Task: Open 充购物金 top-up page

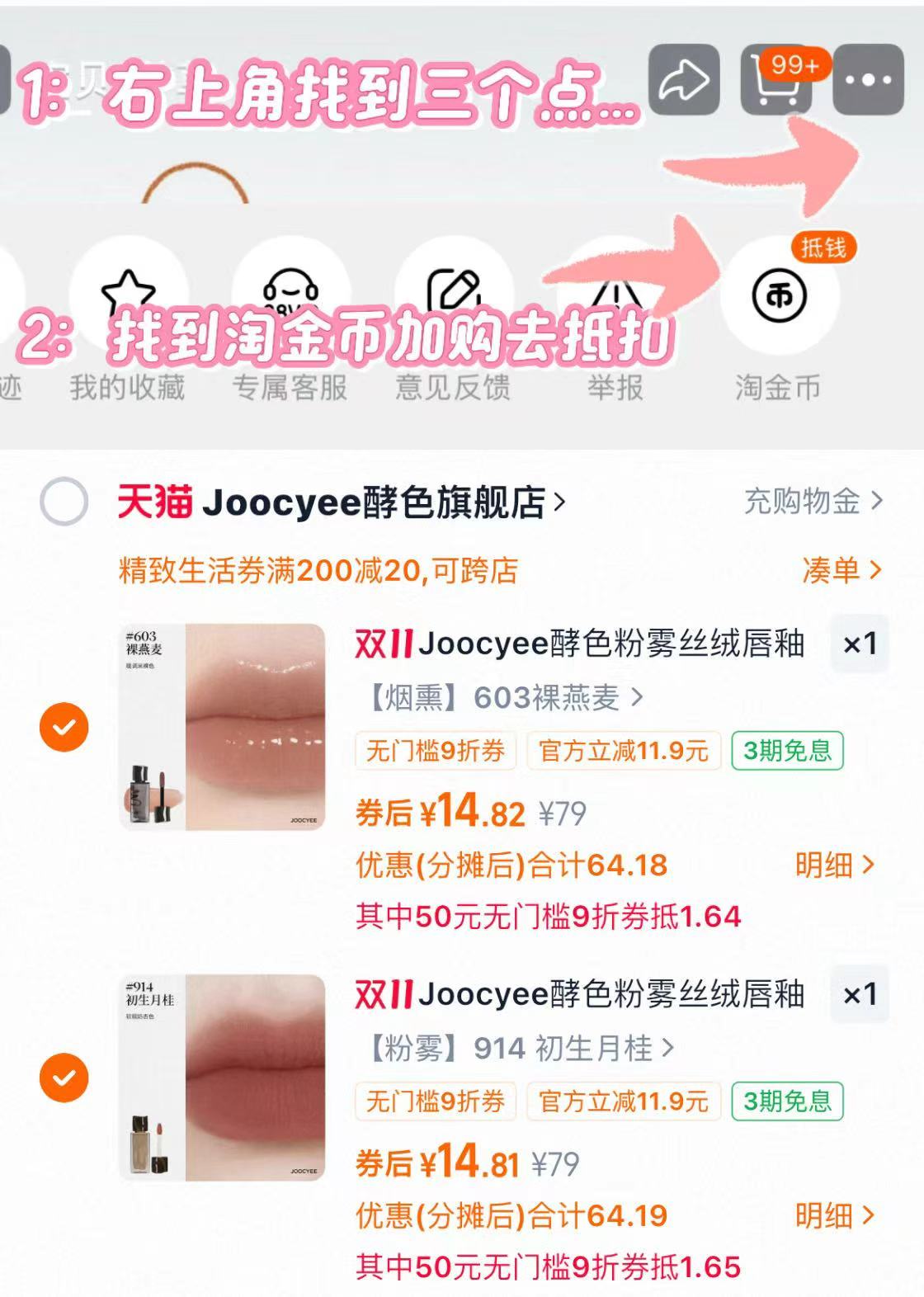Action: coord(813,501)
